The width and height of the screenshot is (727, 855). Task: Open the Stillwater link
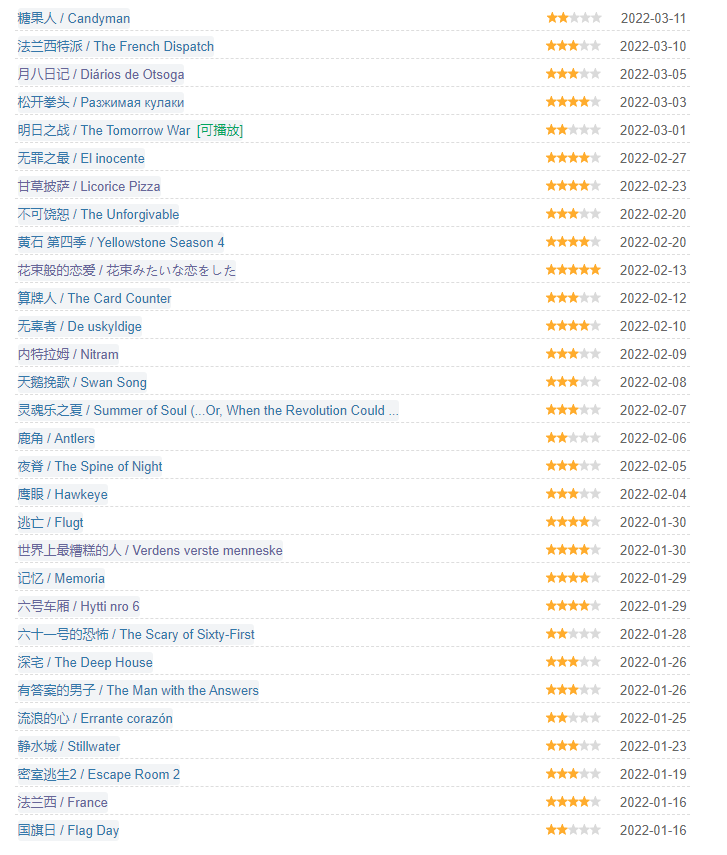pos(69,746)
